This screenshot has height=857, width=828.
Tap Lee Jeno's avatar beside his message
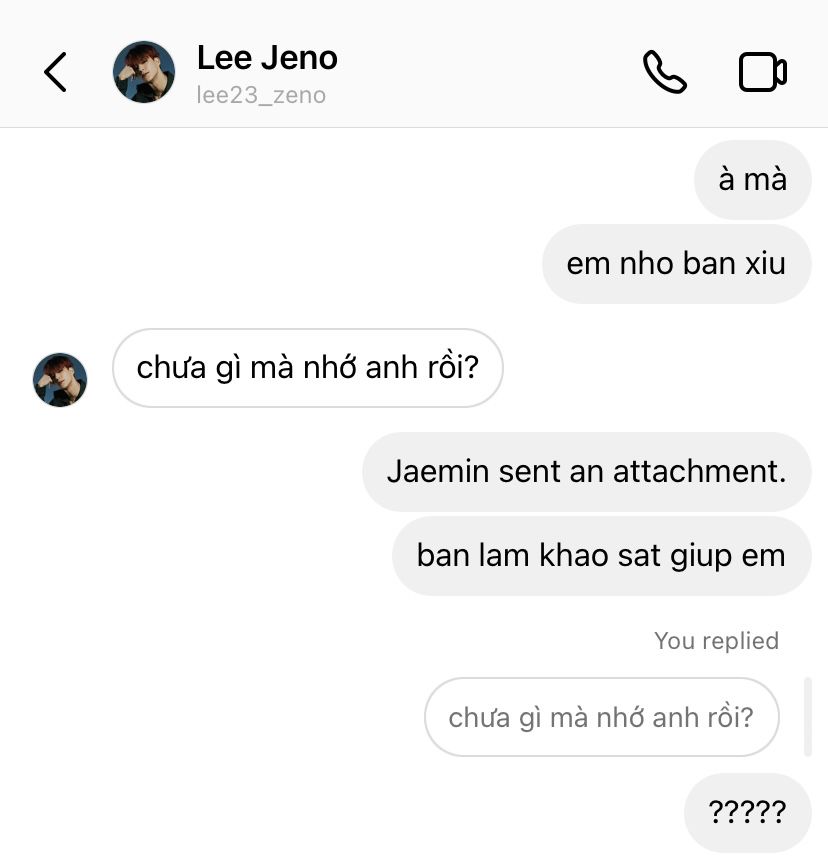[x=60, y=380]
